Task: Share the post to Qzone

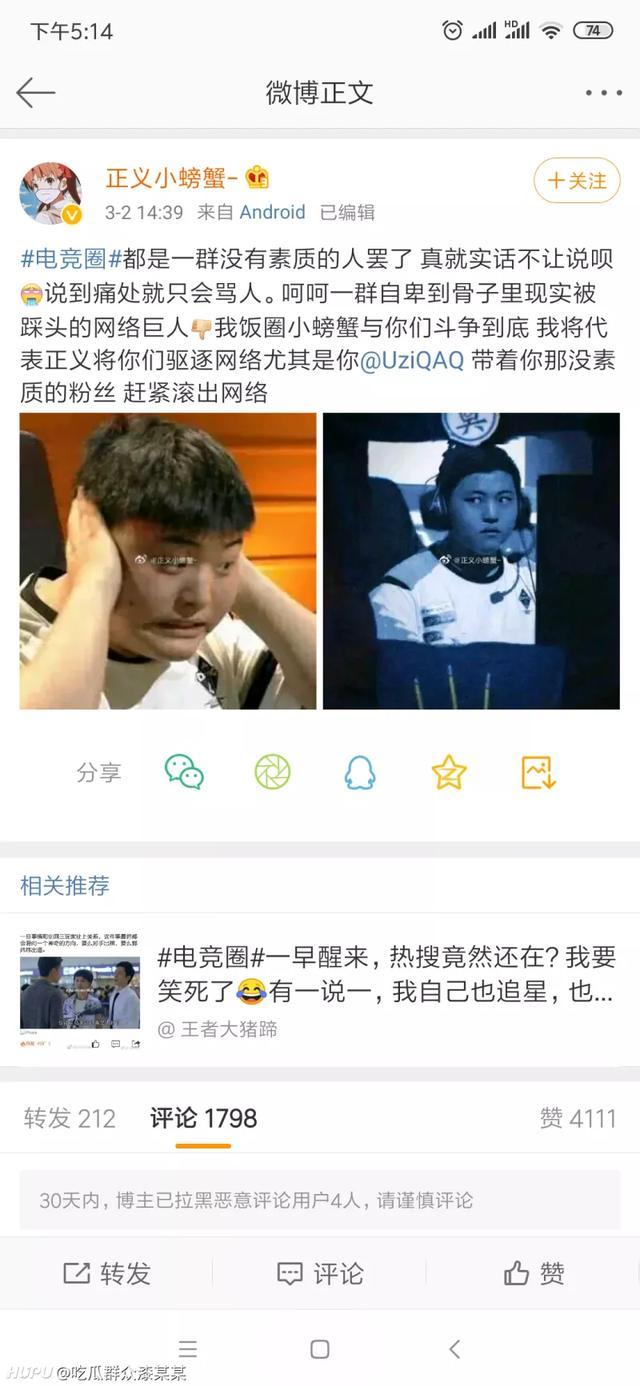Action: 449,772
